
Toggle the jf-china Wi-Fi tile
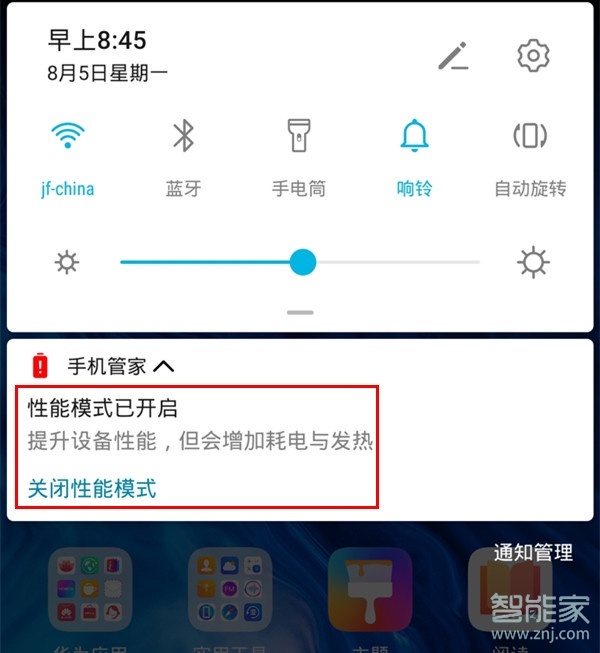tap(68, 136)
